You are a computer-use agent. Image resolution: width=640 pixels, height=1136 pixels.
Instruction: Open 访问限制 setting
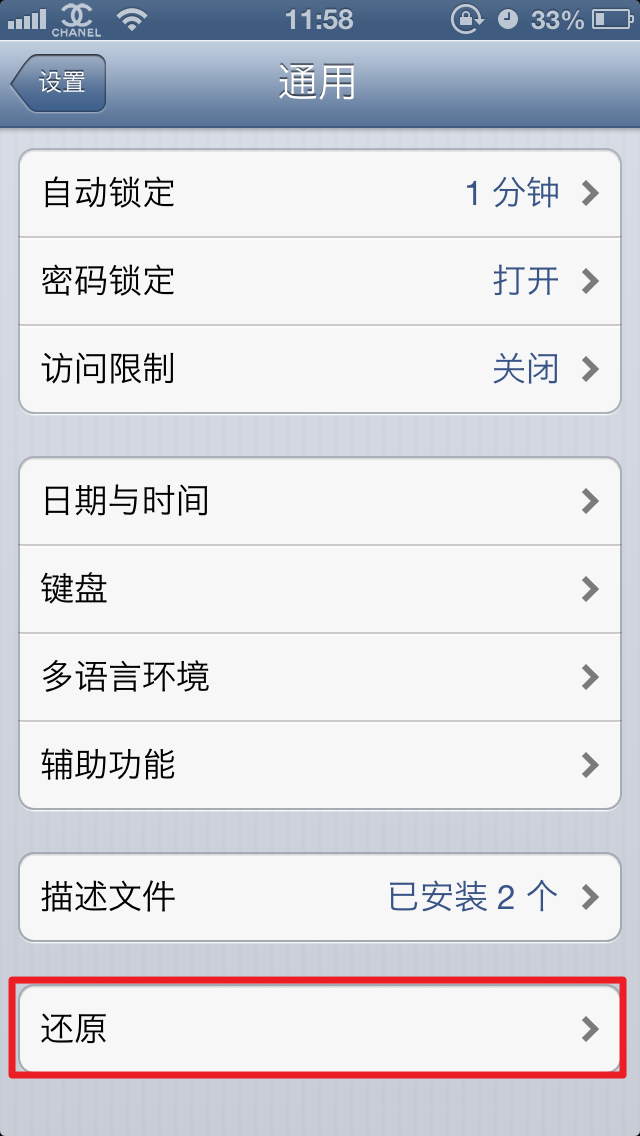click(320, 369)
